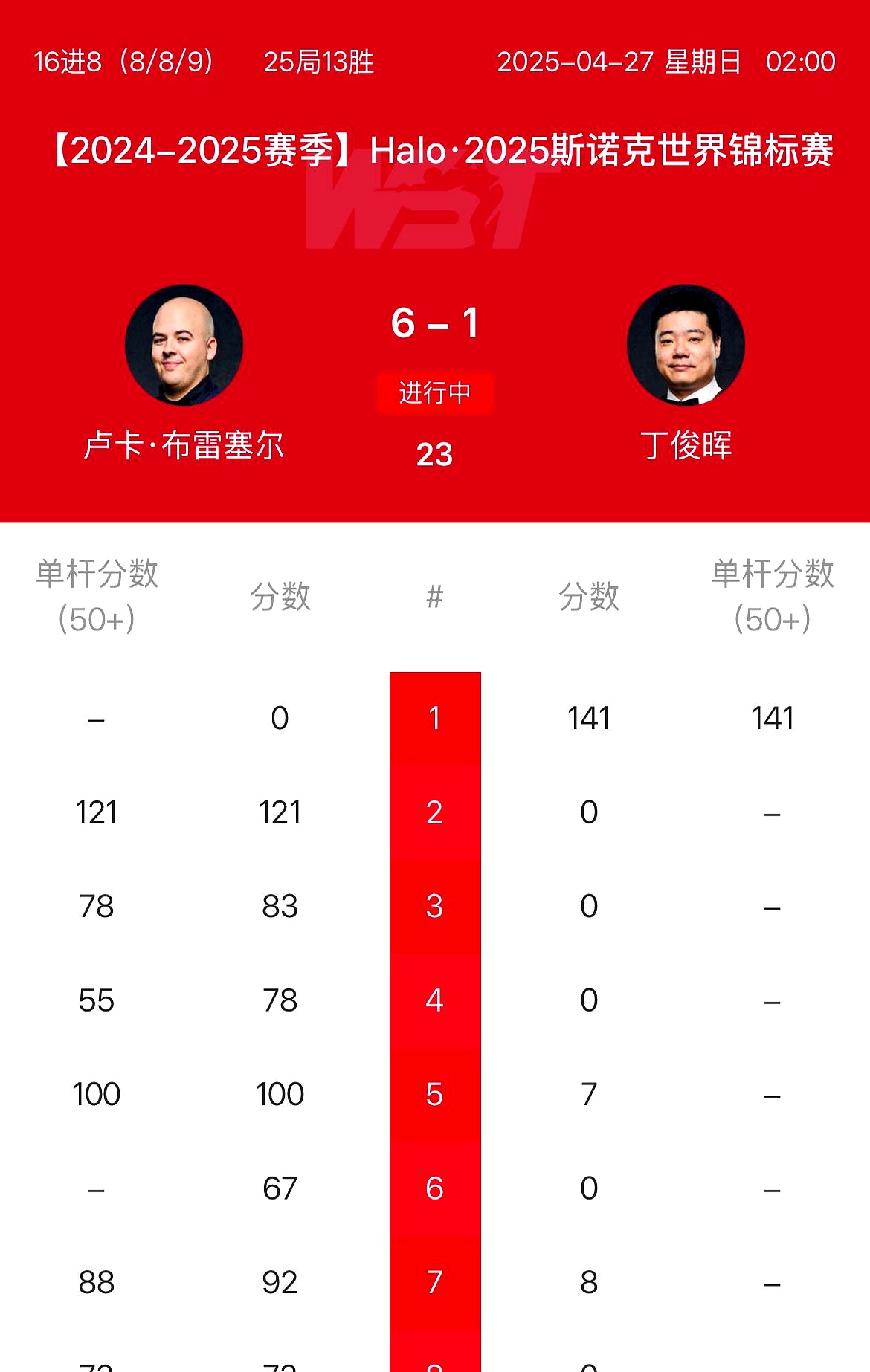
Task: Open Ding Junhui's player profile photo
Action: coord(686,345)
